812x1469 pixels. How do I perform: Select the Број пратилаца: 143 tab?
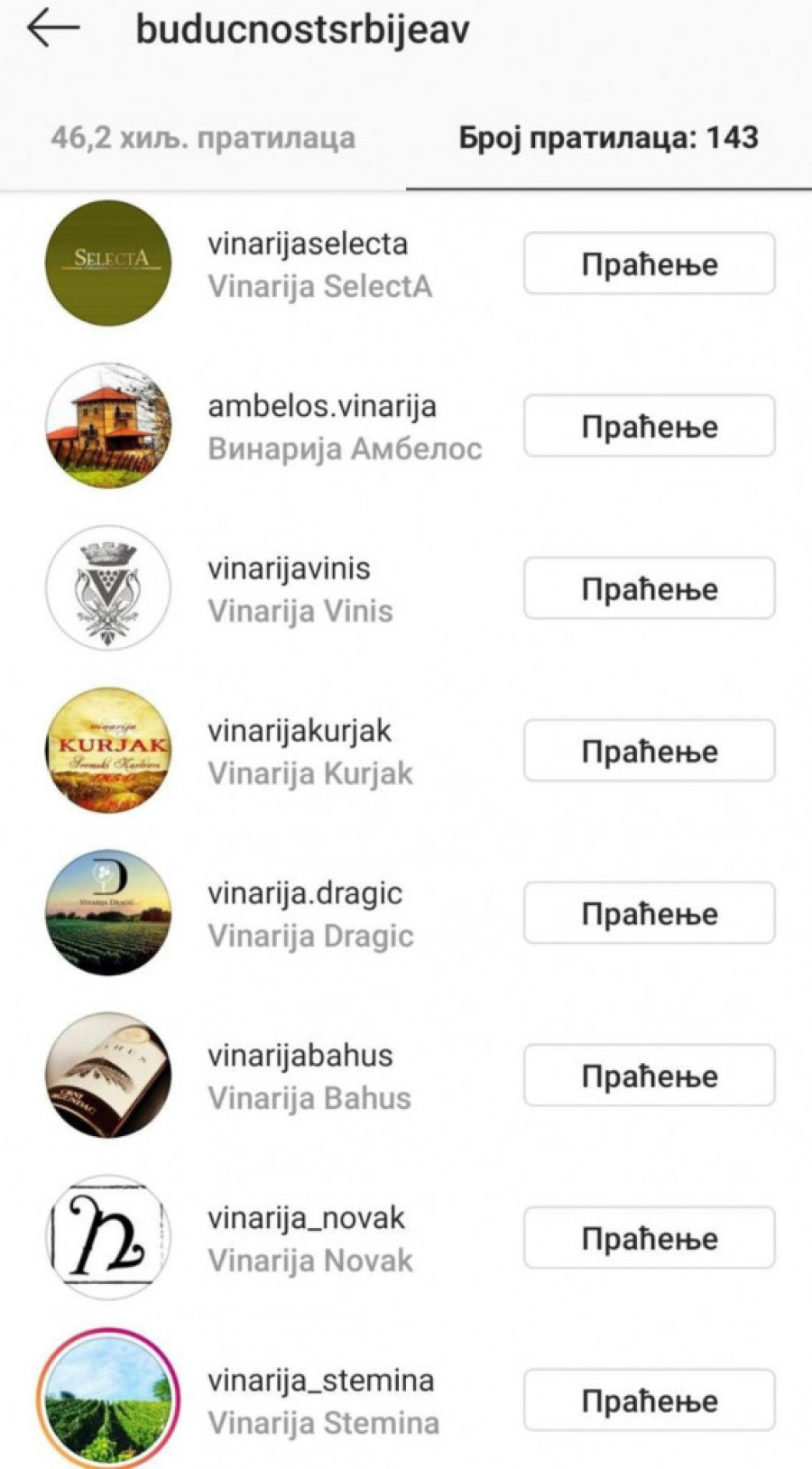(x=608, y=138)
